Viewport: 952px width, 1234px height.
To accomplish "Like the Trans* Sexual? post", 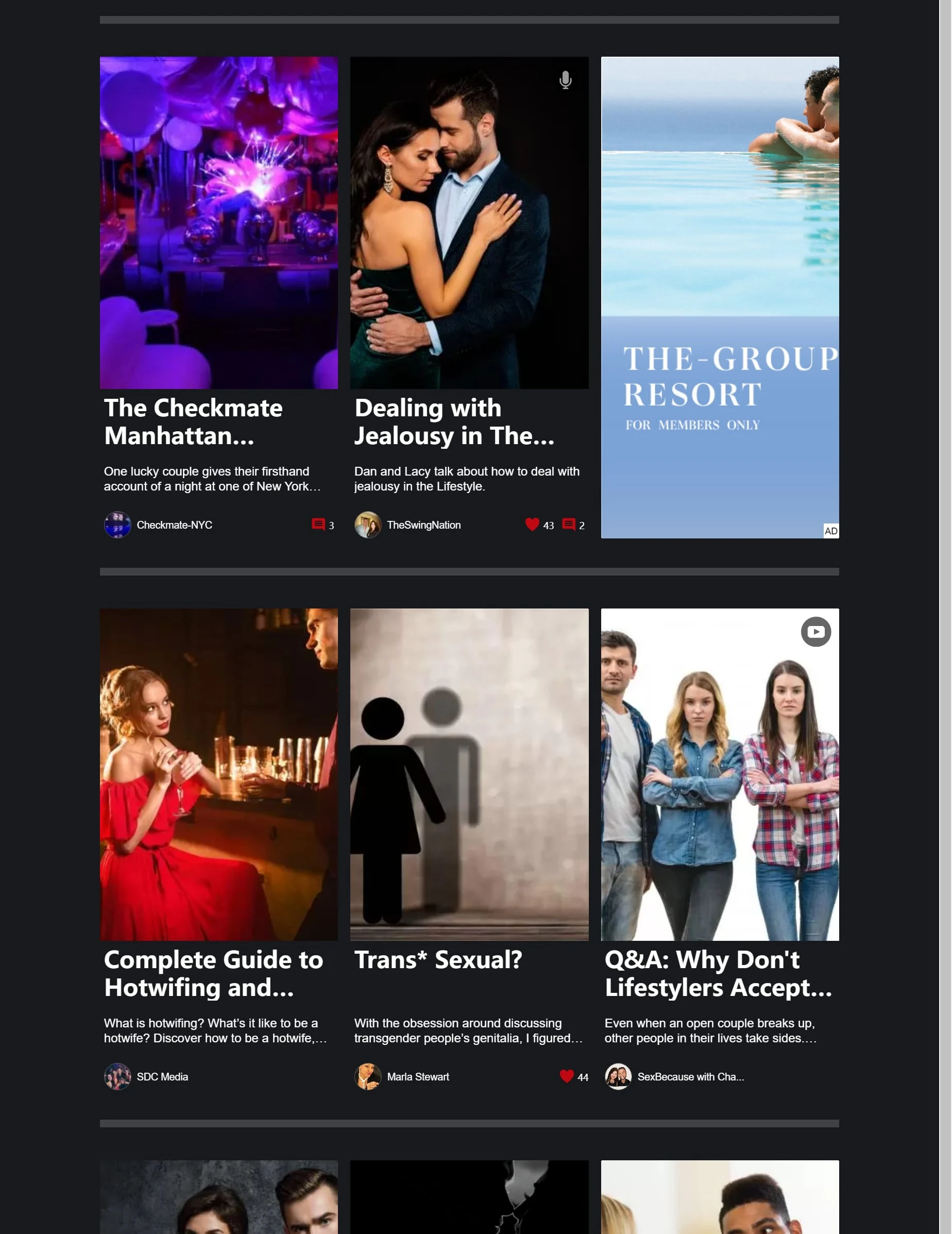I will point(566,1076).
